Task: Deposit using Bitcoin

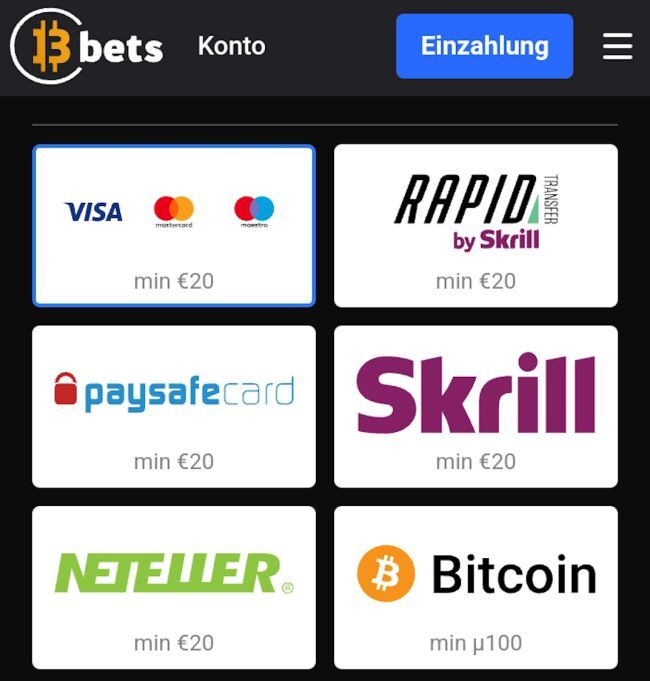Action: 476,587
